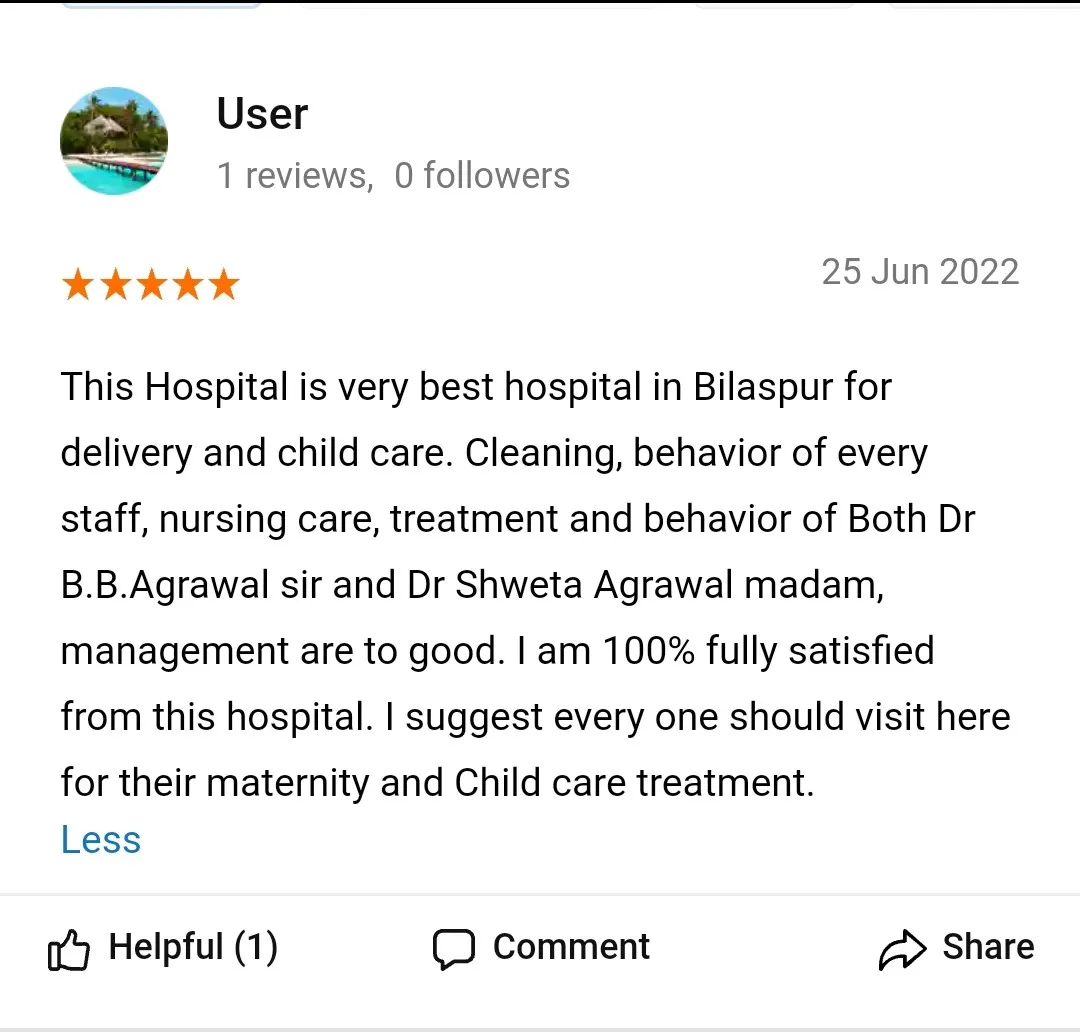Comment on this review
This screenshot has height=1032, width=1080.
click(x=541, y=947)
